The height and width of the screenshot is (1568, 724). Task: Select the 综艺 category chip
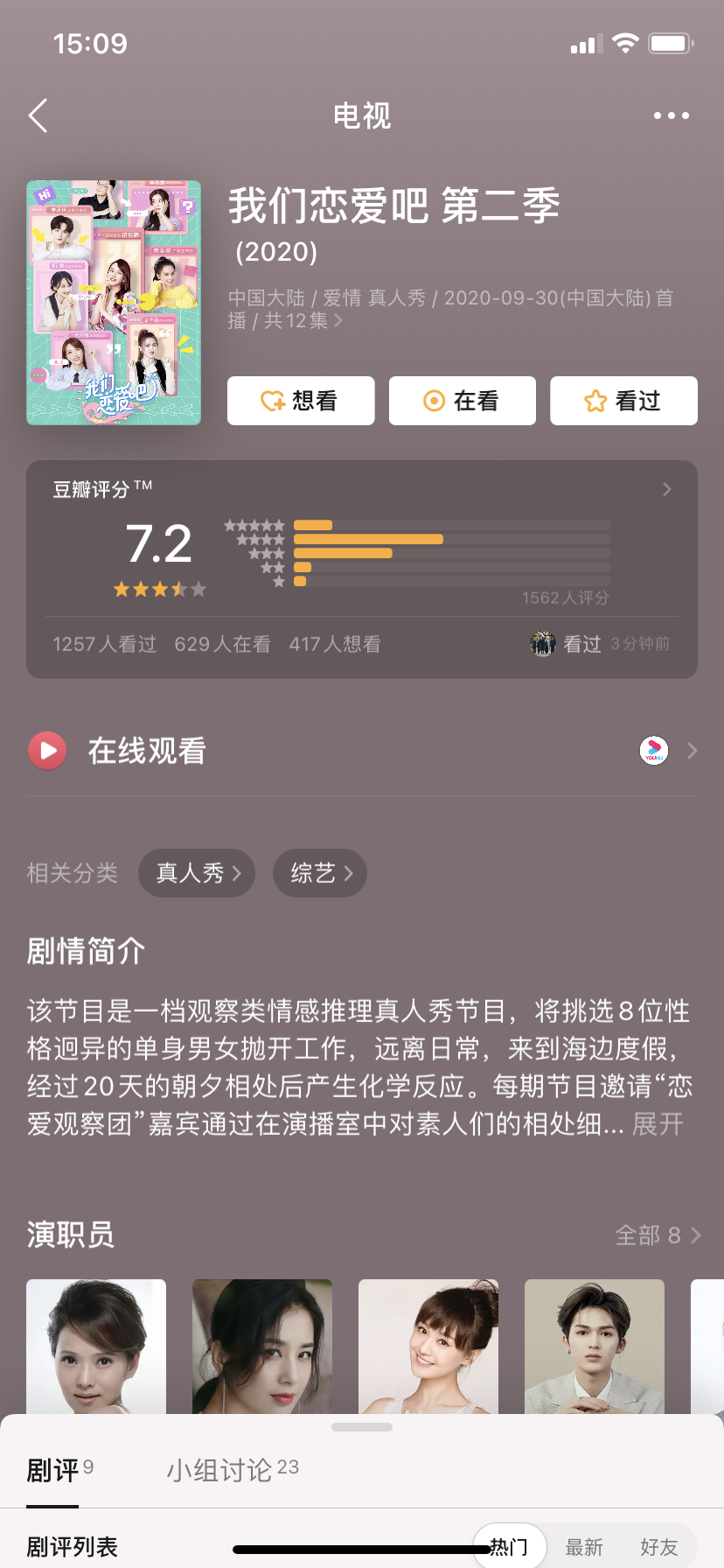pos(320,873)
